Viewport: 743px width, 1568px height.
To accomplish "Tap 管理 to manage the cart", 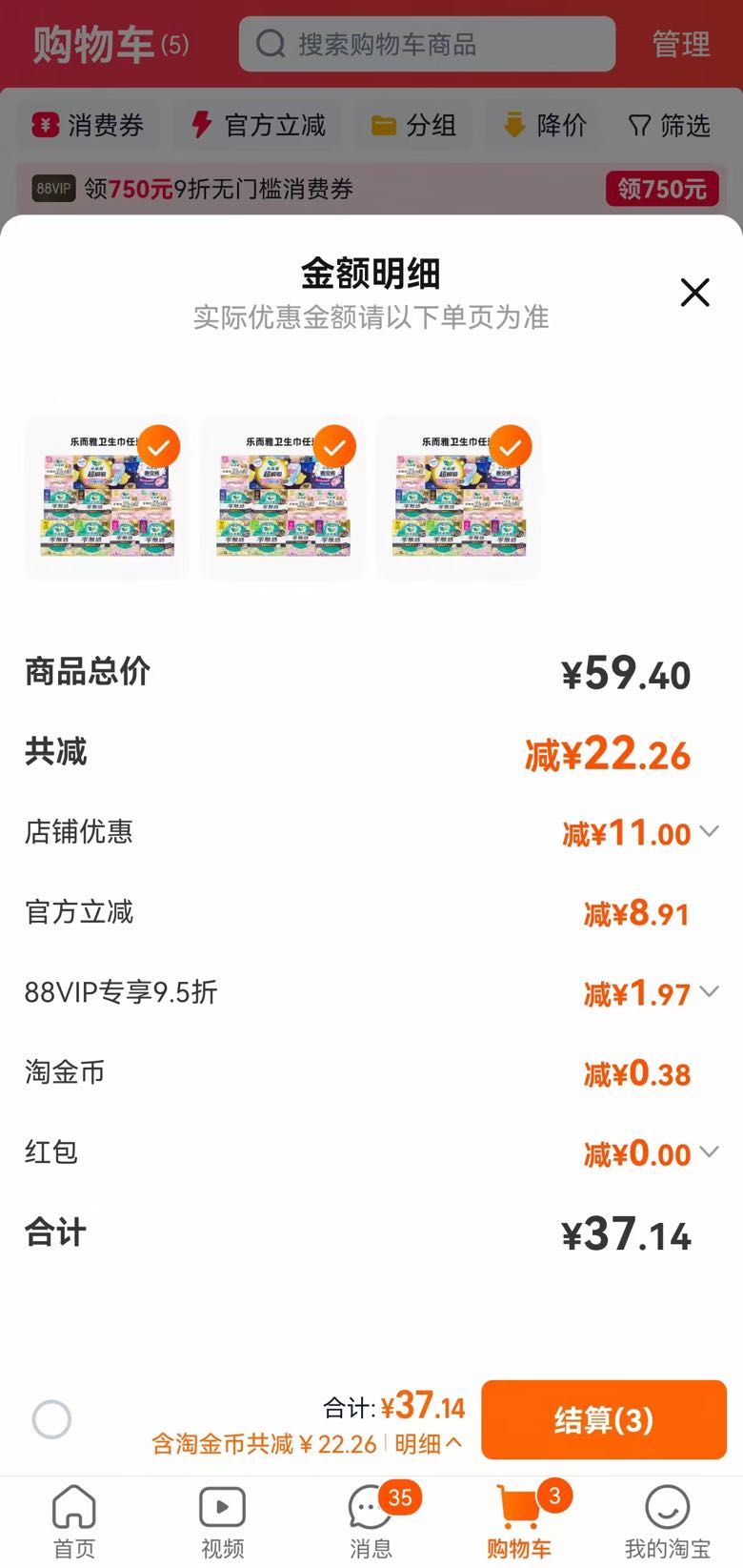I will tap(680, 44).
